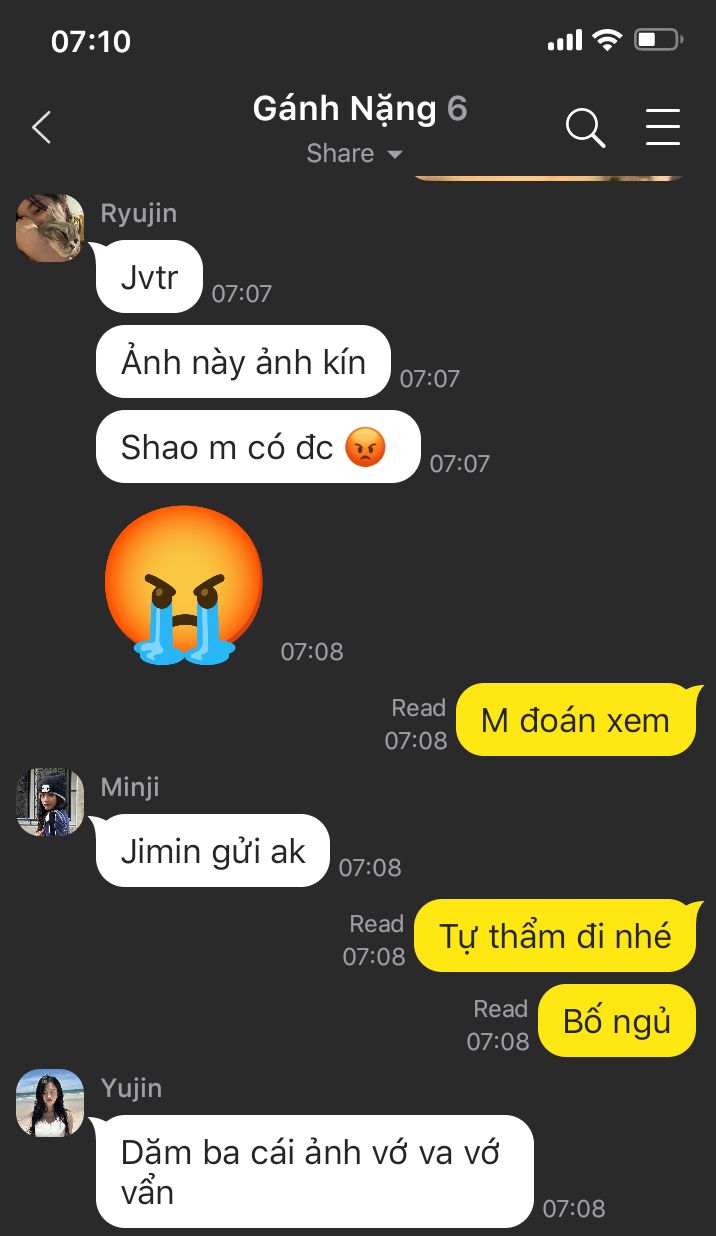Search within the Gánh Nặng chat
The width and height of the screenshot is (716, 1236).
click(x=585, y=128)
